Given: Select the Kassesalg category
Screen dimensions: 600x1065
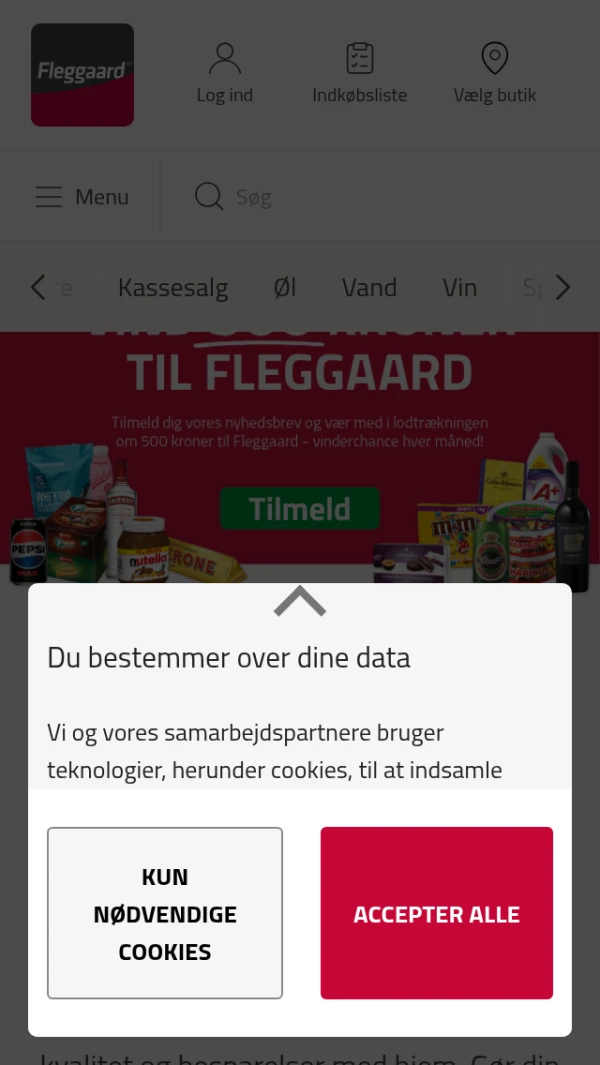Looking at the screenshot, I should (x=173, y=288).
